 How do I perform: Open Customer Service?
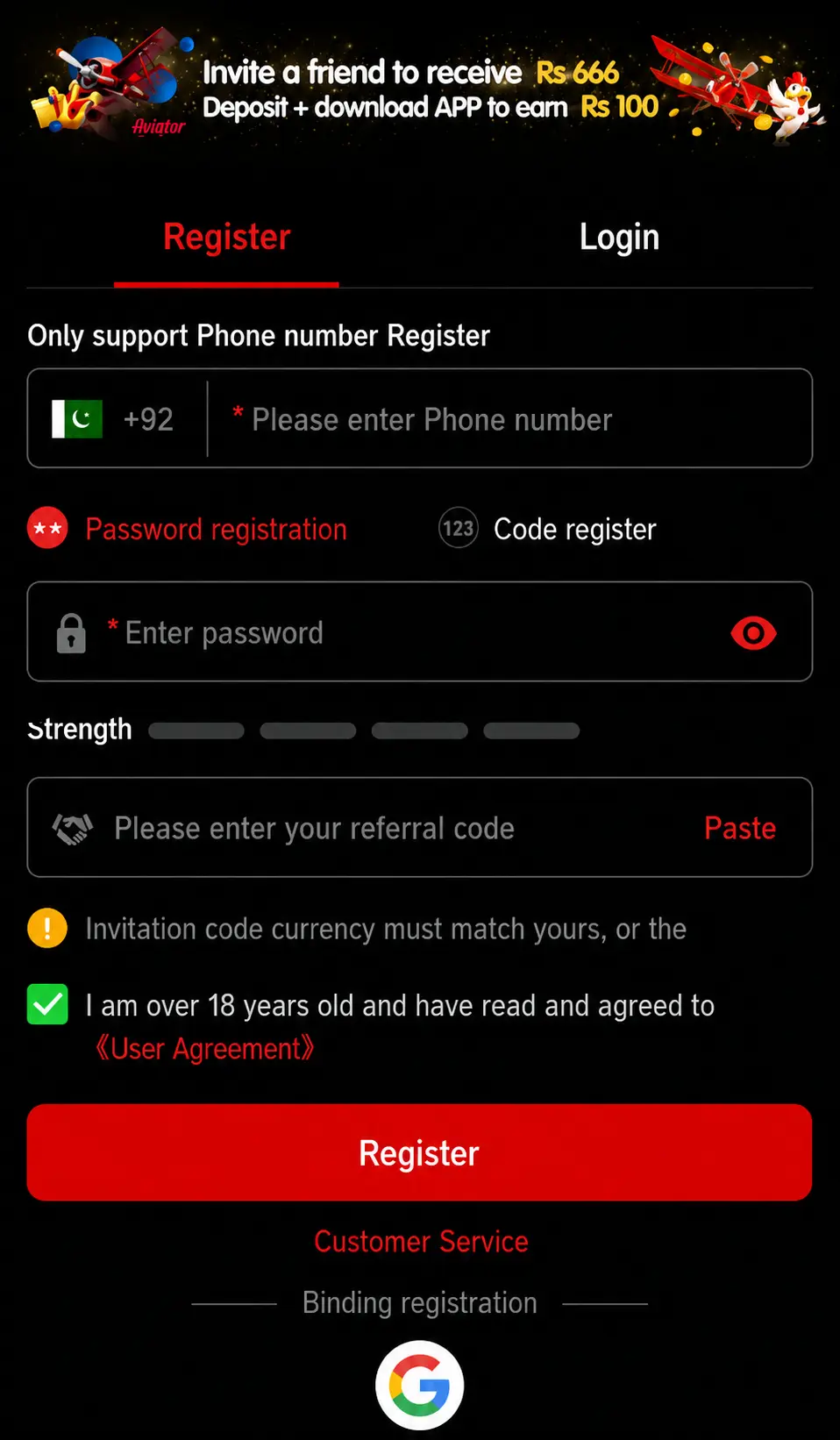421,1241
